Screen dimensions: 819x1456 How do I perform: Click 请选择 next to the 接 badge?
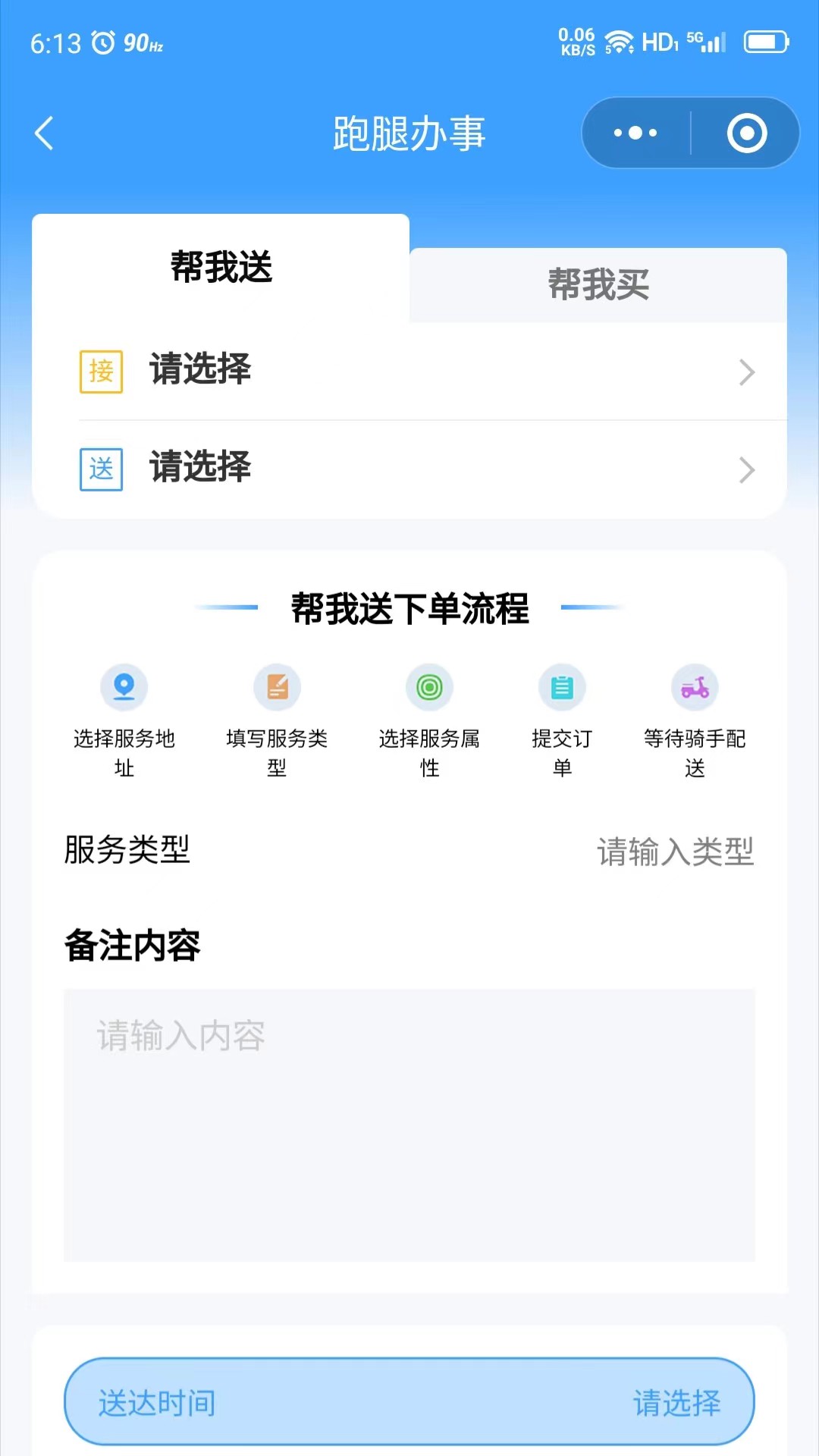point(199,371)
